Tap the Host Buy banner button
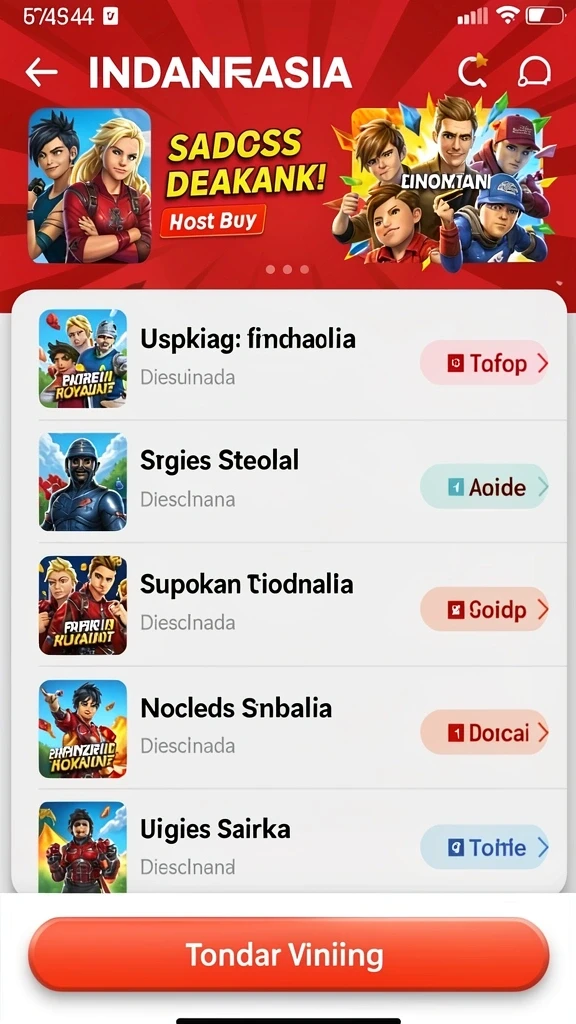The image size is (576, 1024). [x=213, y=222]
